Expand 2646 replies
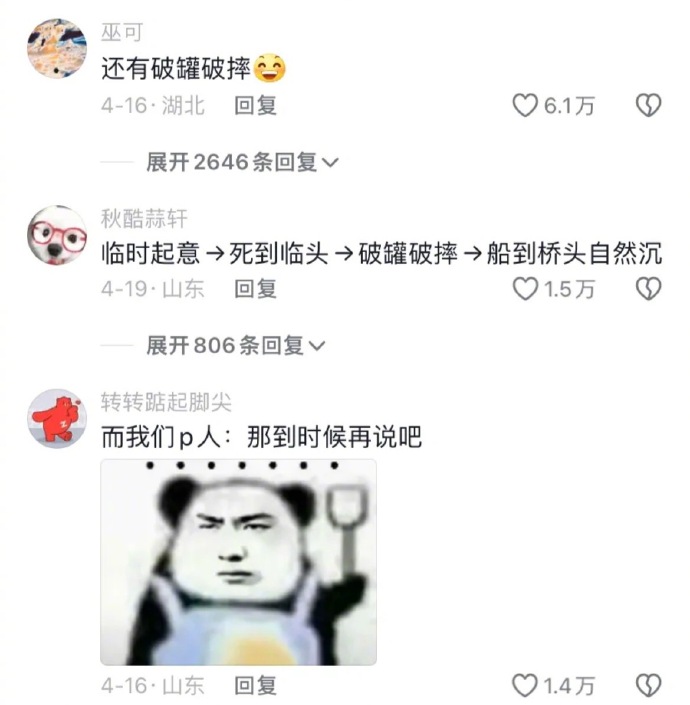The height and width of the screenshot is (705, 690). (243, 162)
